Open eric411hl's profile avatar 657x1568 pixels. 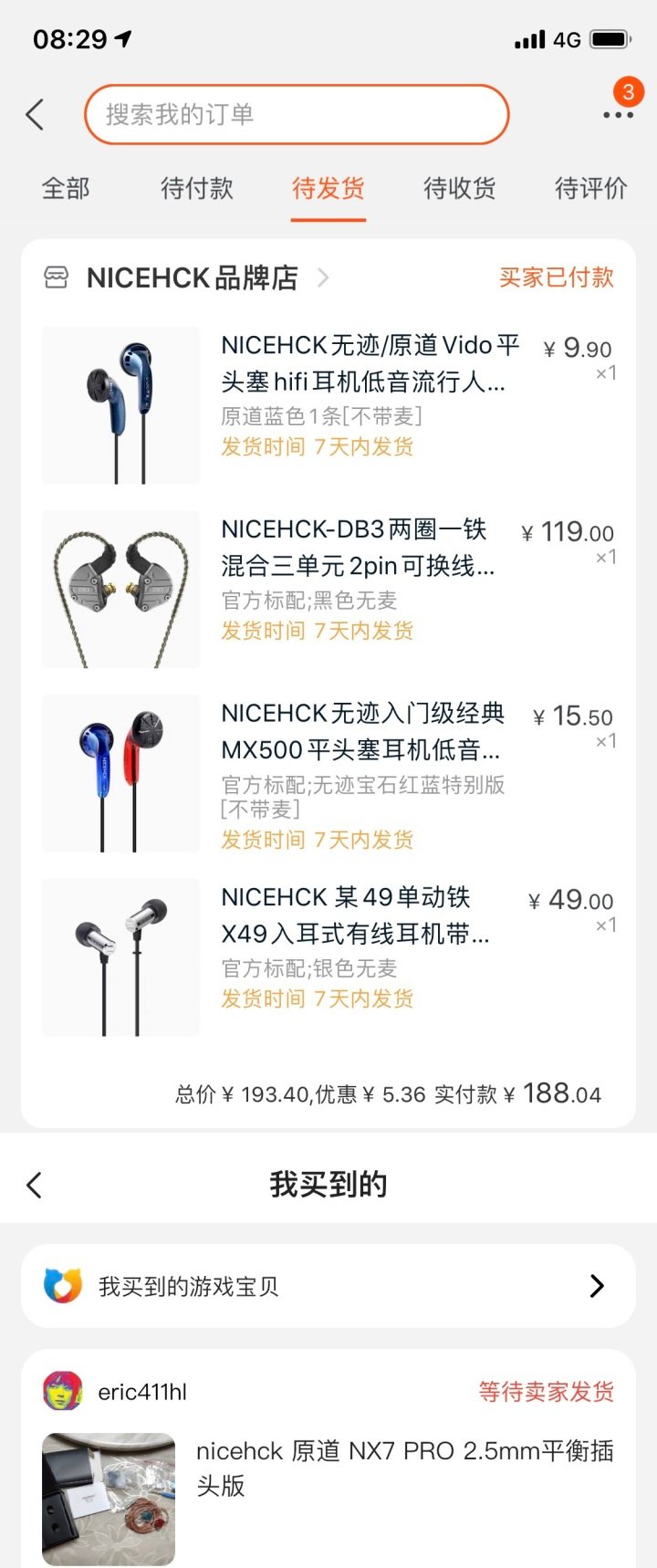click(x=63, y=1391)
